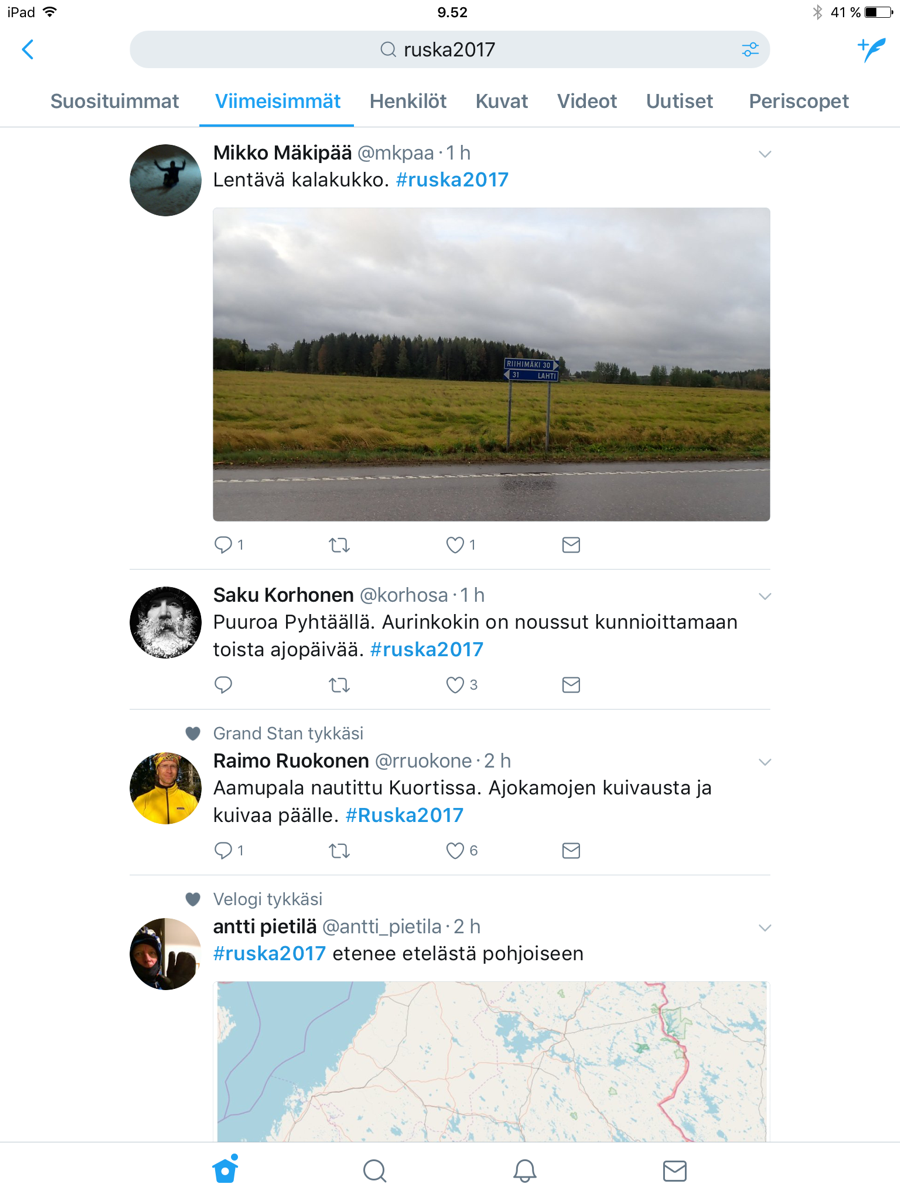Tap the ruska2017 search field
Image resolution: width=900 pixels, height=1200 pixels.
(x=450, y=50)
